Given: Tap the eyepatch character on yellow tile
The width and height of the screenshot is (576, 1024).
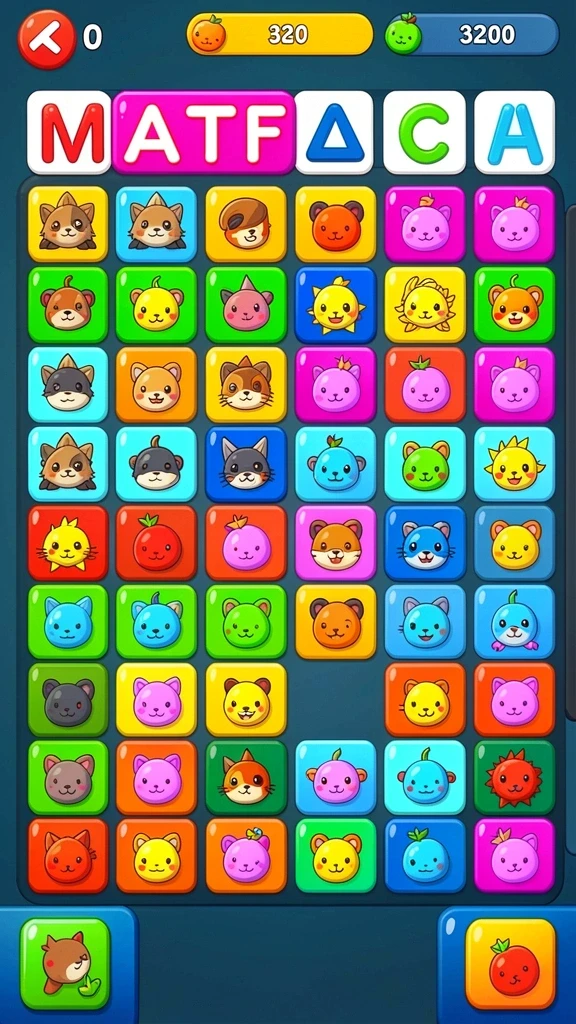Looking at the screenshot, I should [x=246, y=224].
